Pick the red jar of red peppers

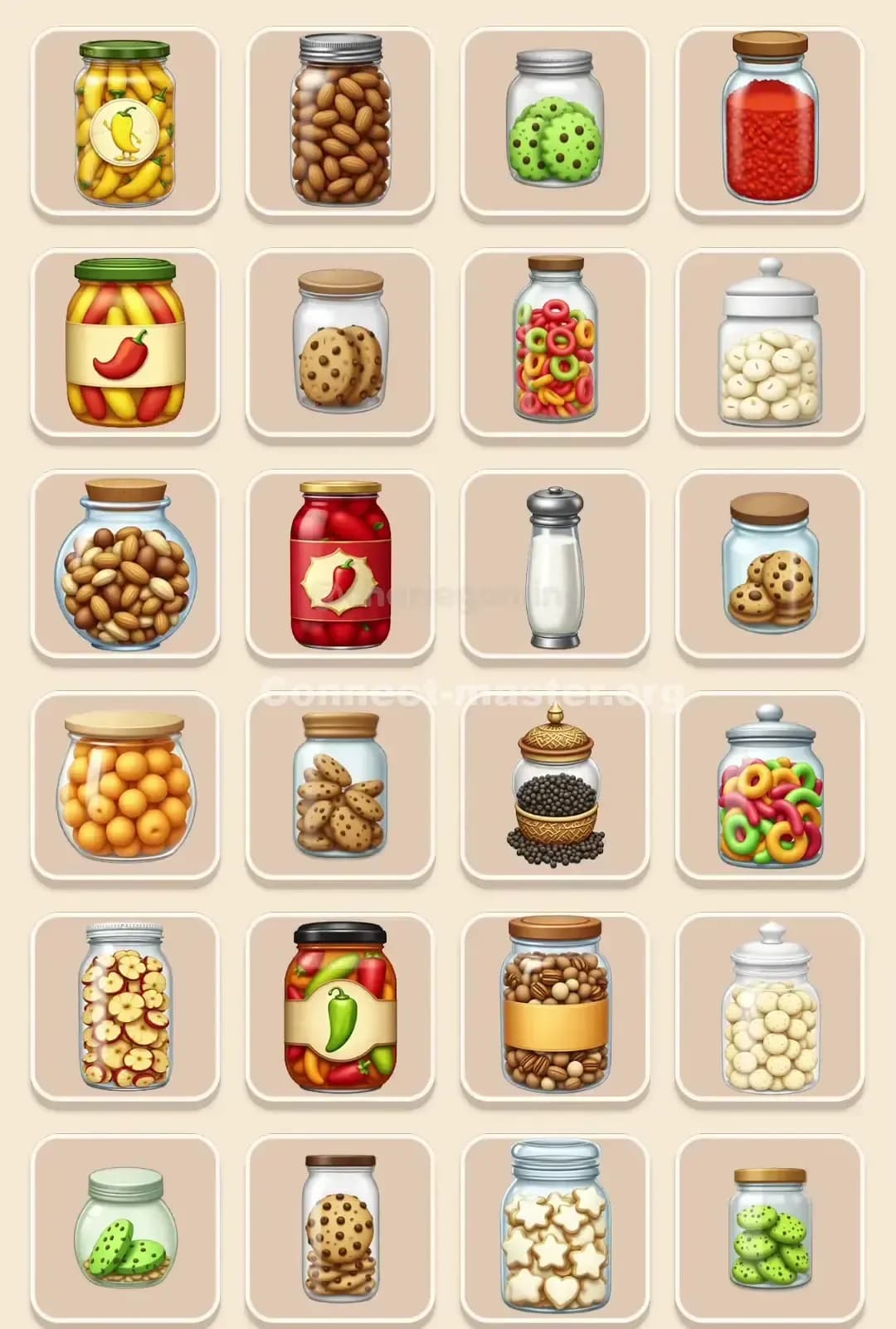click(x=340, y=564)
